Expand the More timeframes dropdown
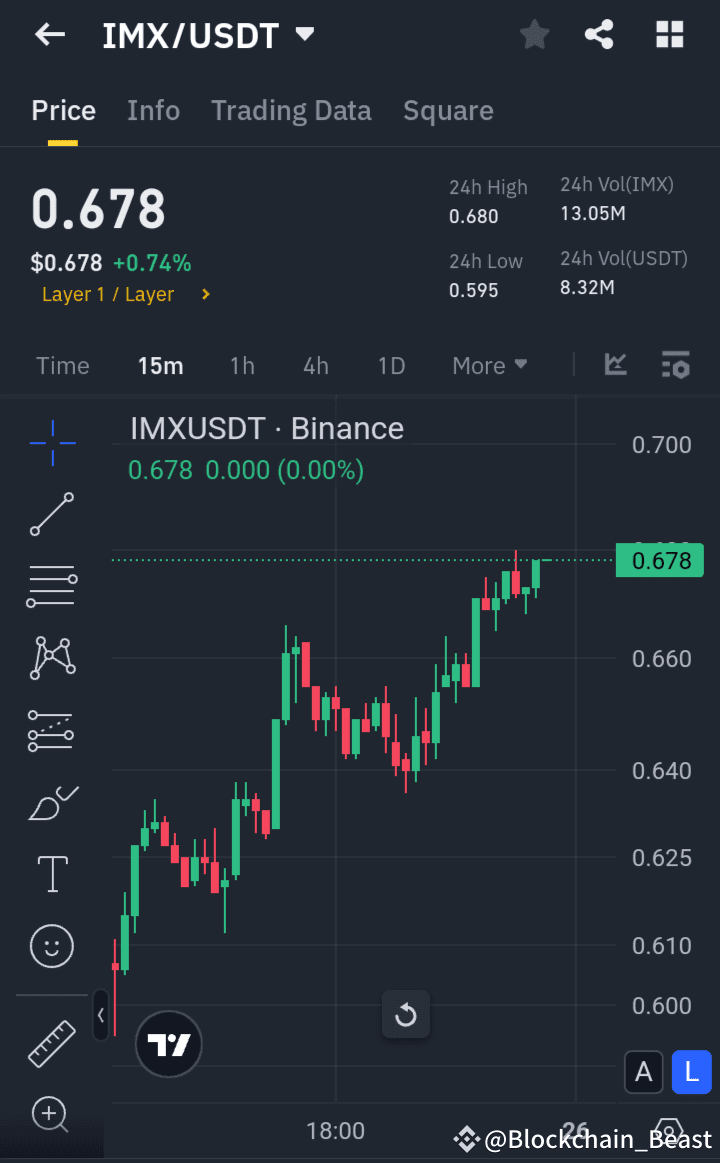720x1163 pixels. coord(489,365)
